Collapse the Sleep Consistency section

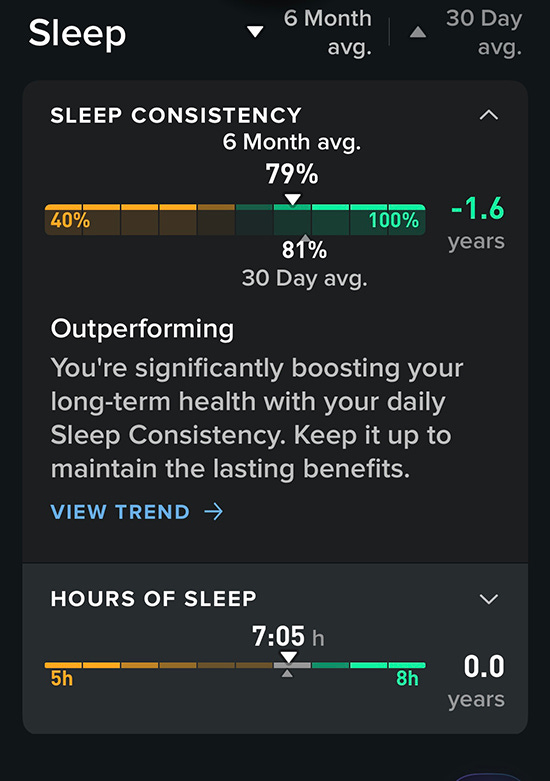click(x=488, y=115)
